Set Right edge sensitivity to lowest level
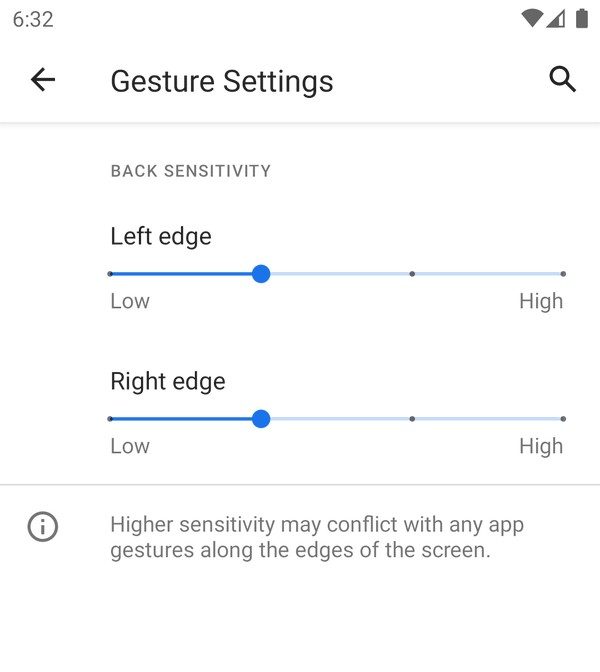This screenshot has height=672, width=600. 111,418
